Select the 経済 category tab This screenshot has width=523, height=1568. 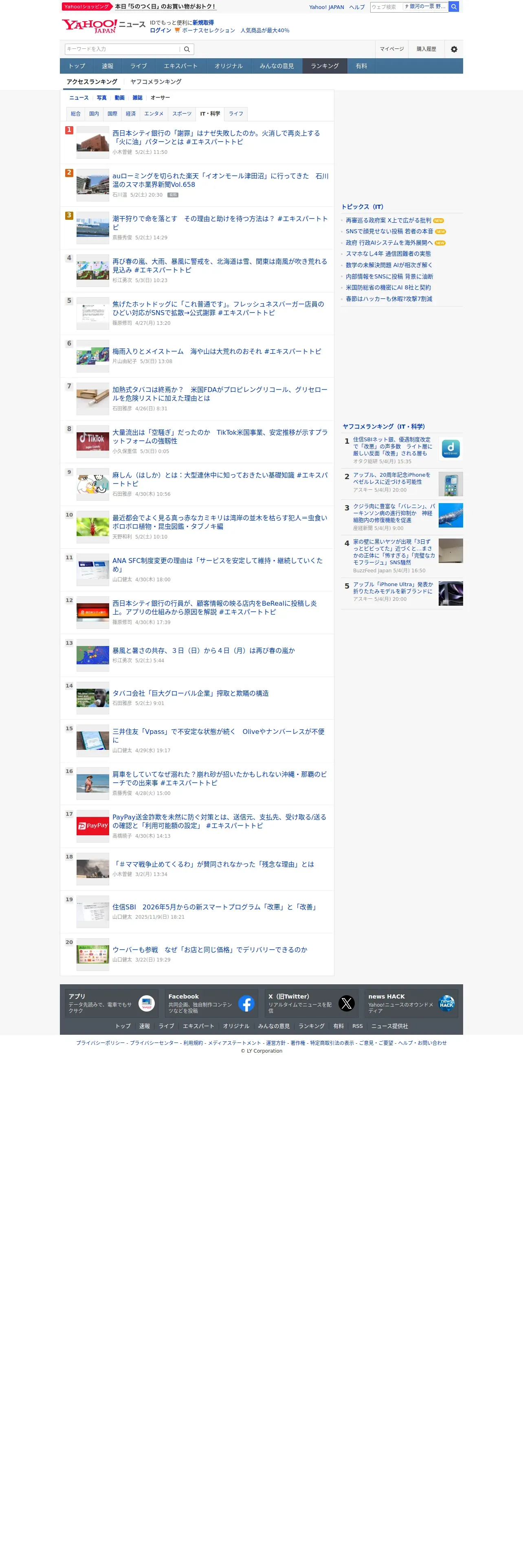[131, 114]
